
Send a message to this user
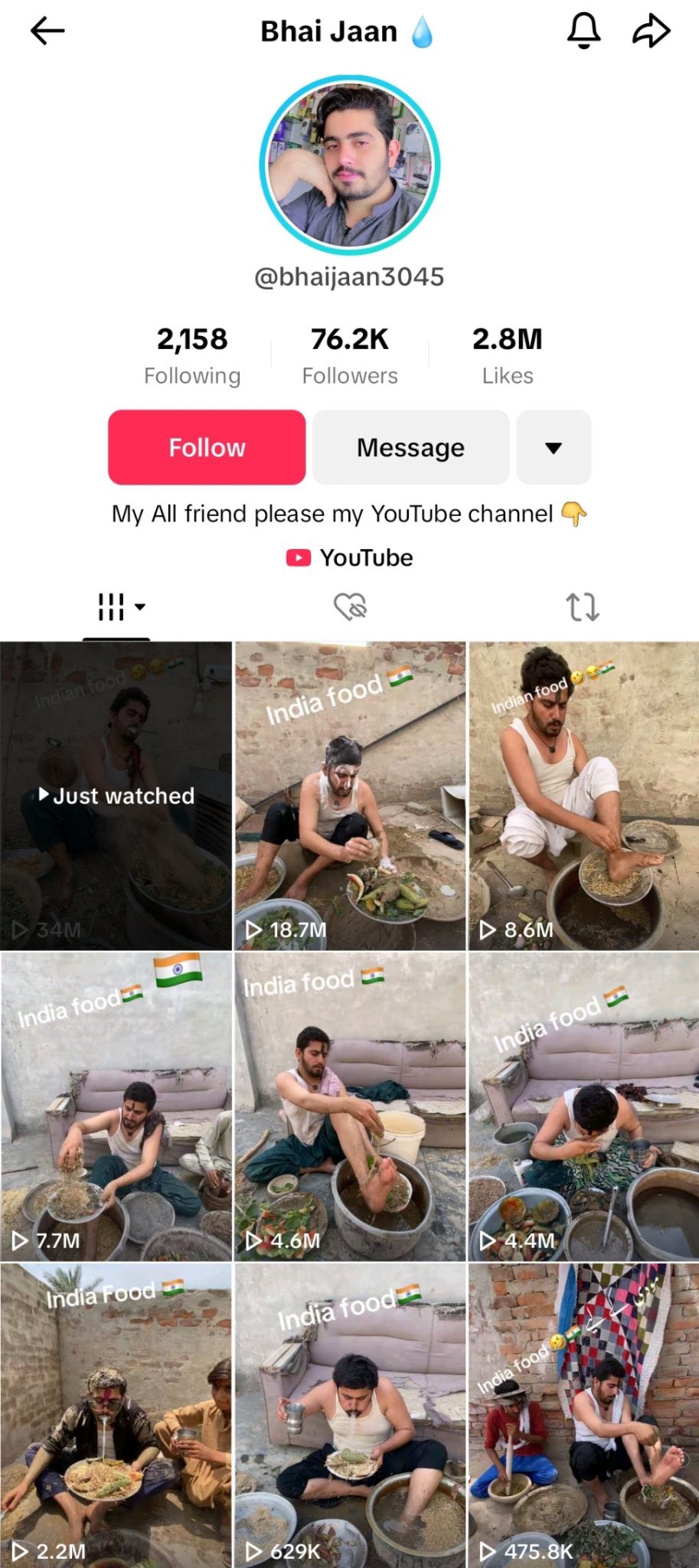[x=410, y=447]
